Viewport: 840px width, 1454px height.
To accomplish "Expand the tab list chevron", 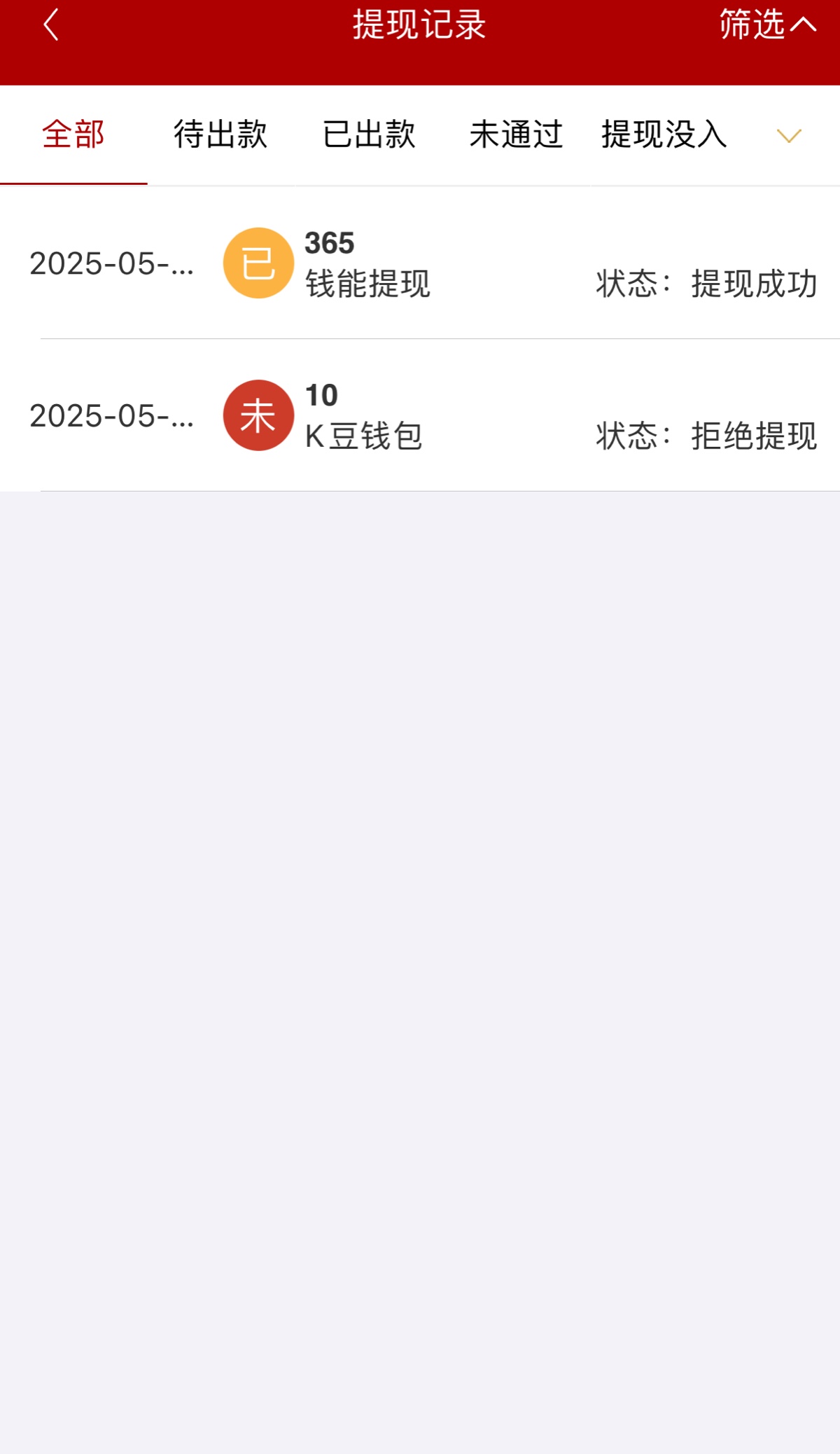I will [x=789, y=136].
